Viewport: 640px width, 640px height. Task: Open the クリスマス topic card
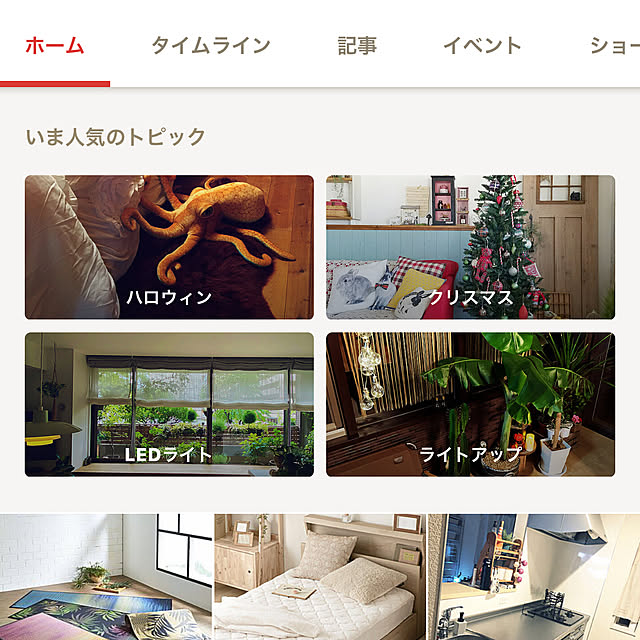[x=470, y=247]
